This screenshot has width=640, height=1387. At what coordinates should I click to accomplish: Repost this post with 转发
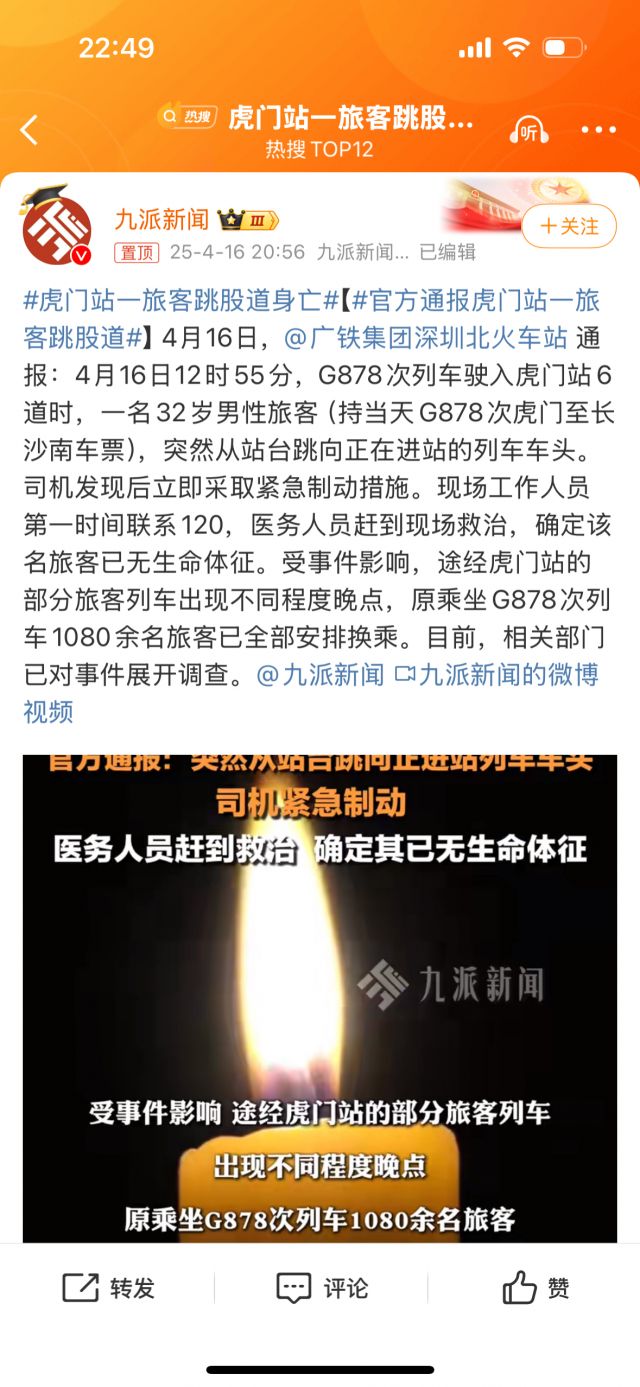[x=109, y=1288]
